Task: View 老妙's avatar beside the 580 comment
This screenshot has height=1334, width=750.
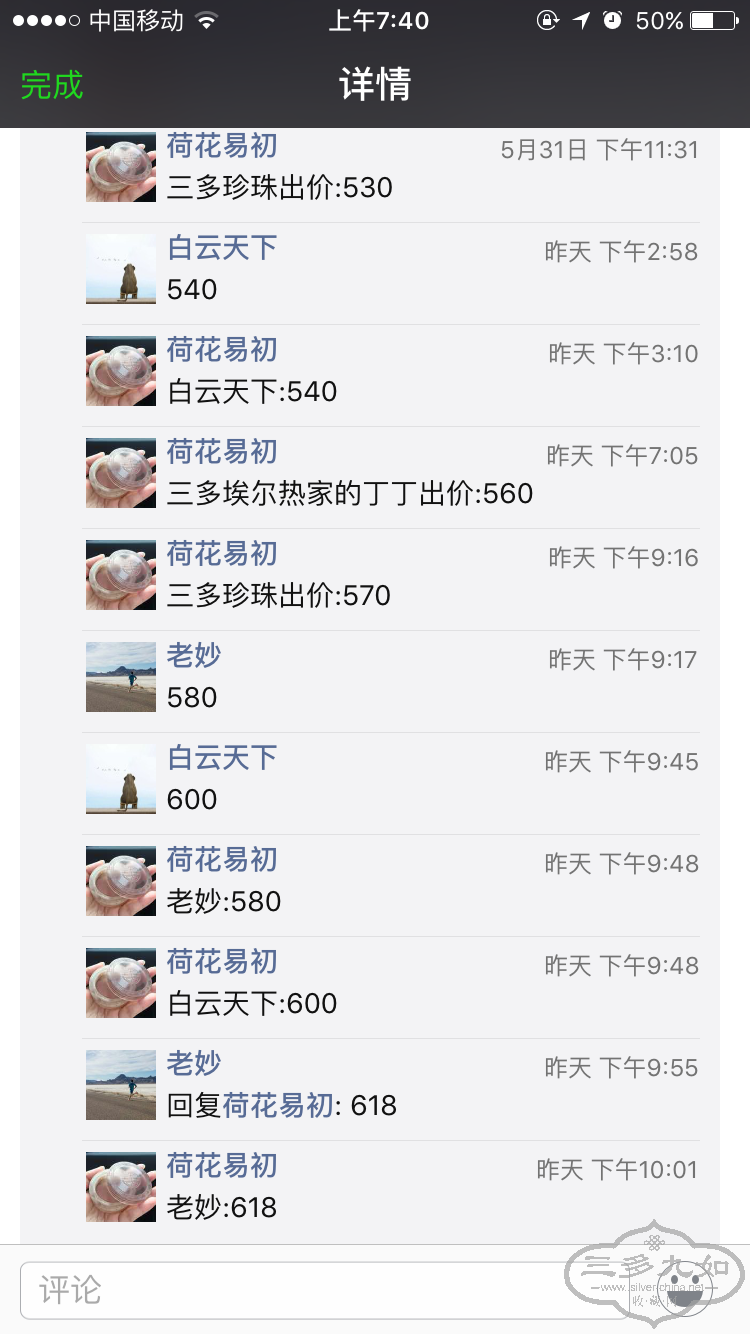Action: coord(121,677)
